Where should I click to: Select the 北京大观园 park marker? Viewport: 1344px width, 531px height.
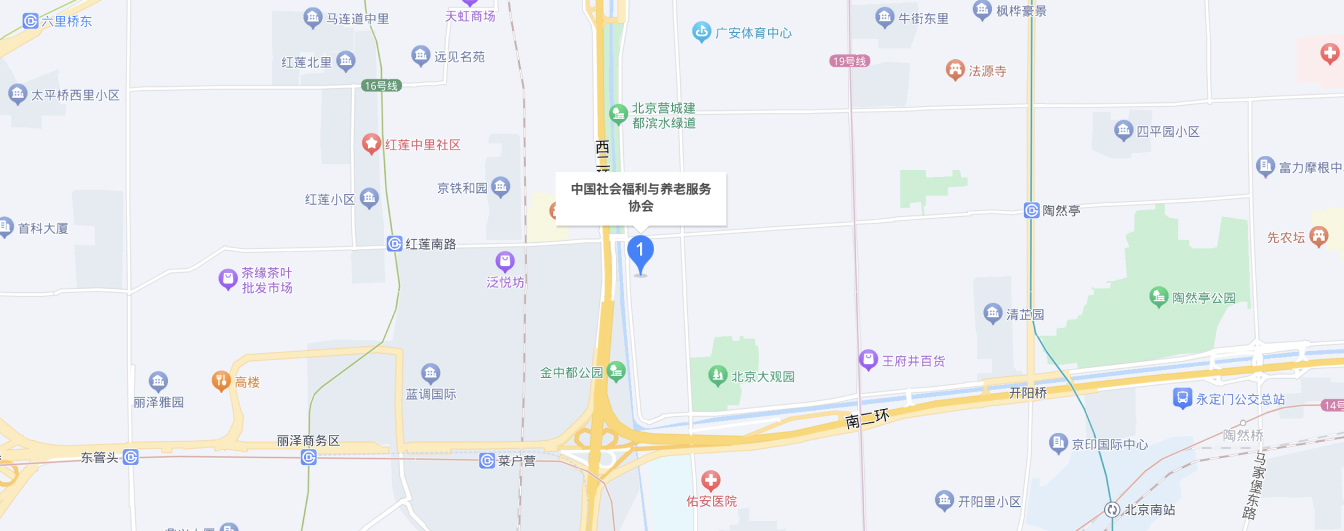click(x=717, y=376)
